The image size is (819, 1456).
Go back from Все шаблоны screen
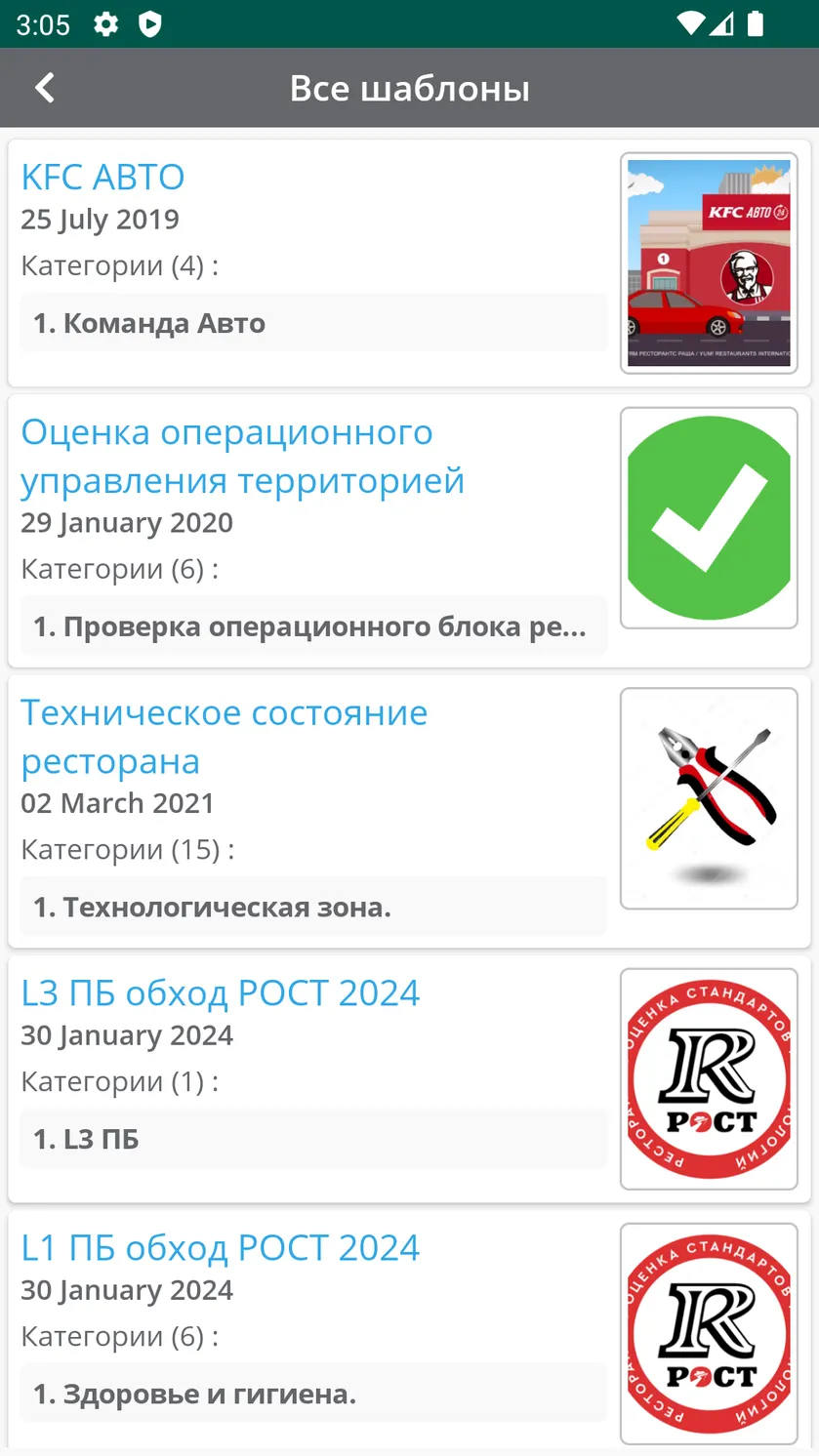(x=45, y=88)
